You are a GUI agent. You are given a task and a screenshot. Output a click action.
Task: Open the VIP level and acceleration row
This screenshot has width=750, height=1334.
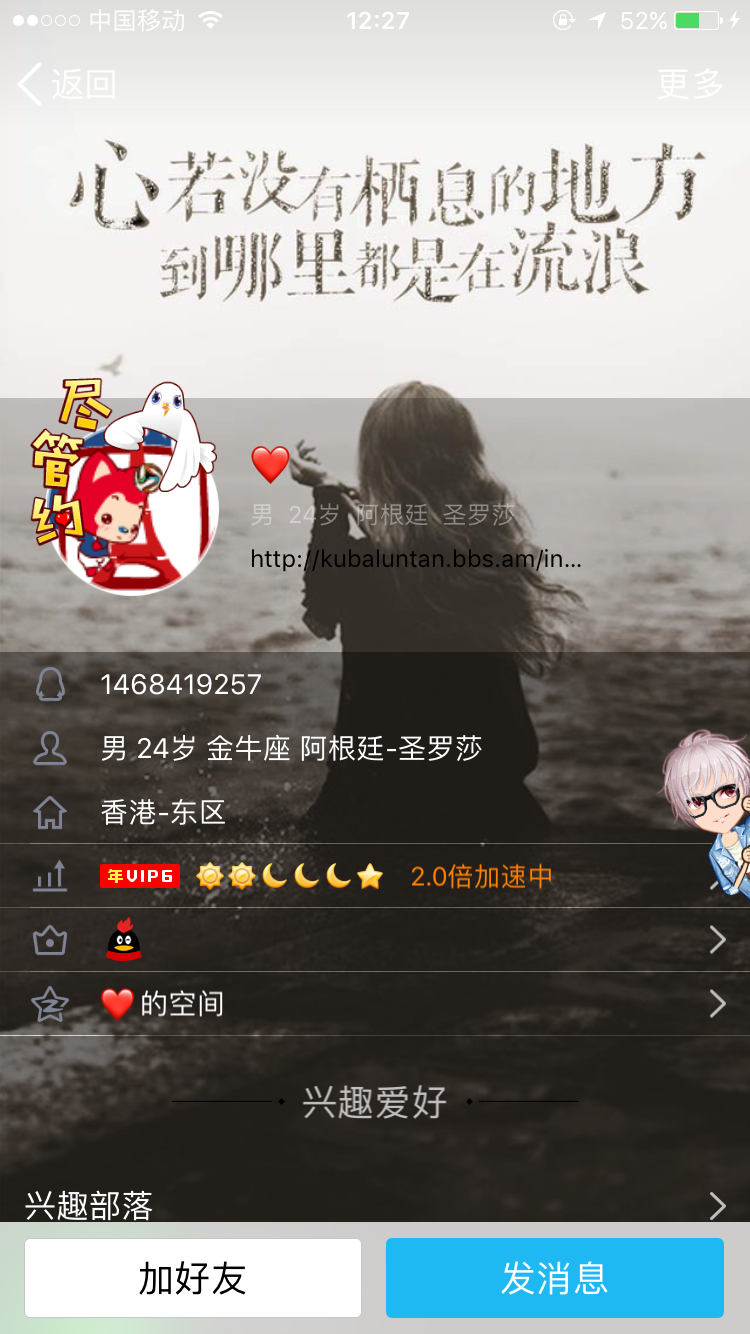click(x=375, y=876)
